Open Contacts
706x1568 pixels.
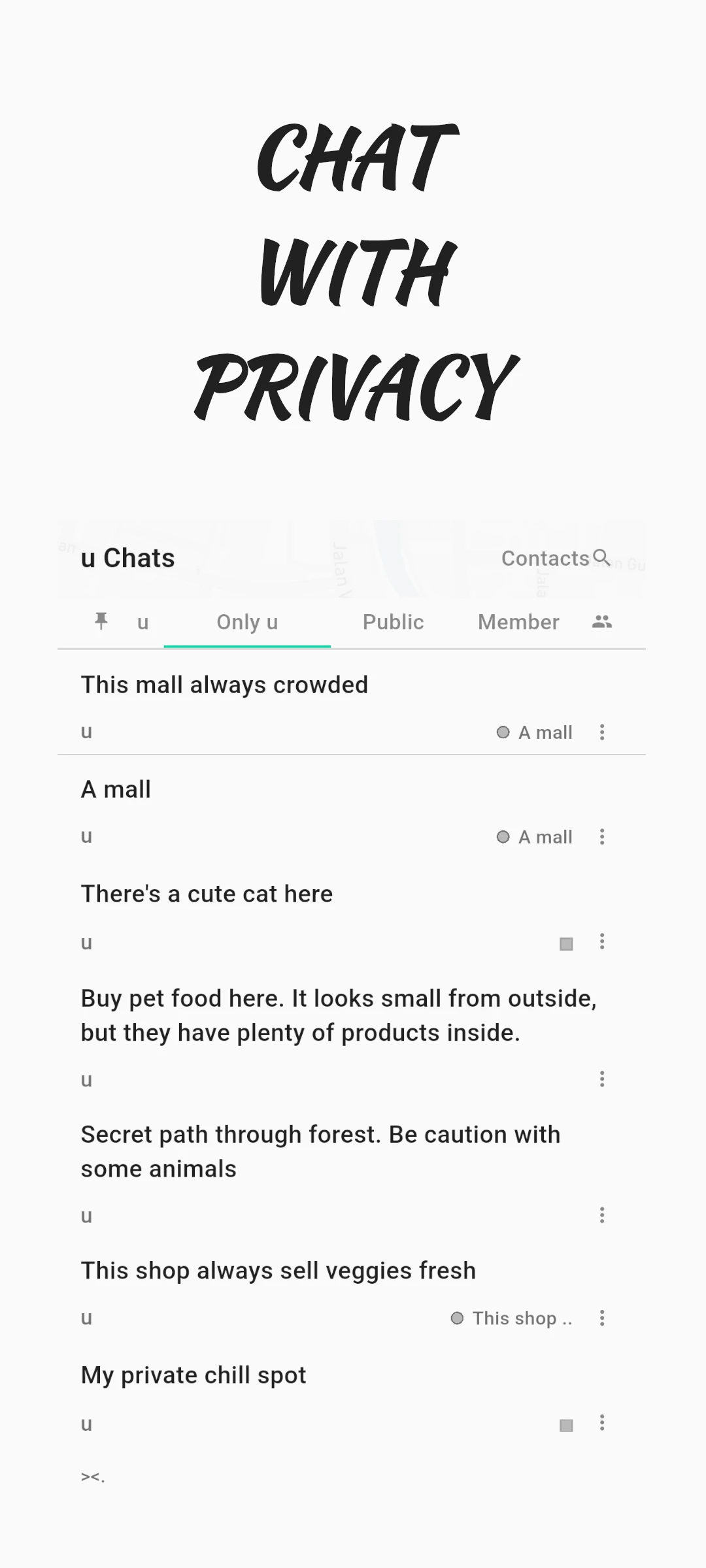click(546, 559)
